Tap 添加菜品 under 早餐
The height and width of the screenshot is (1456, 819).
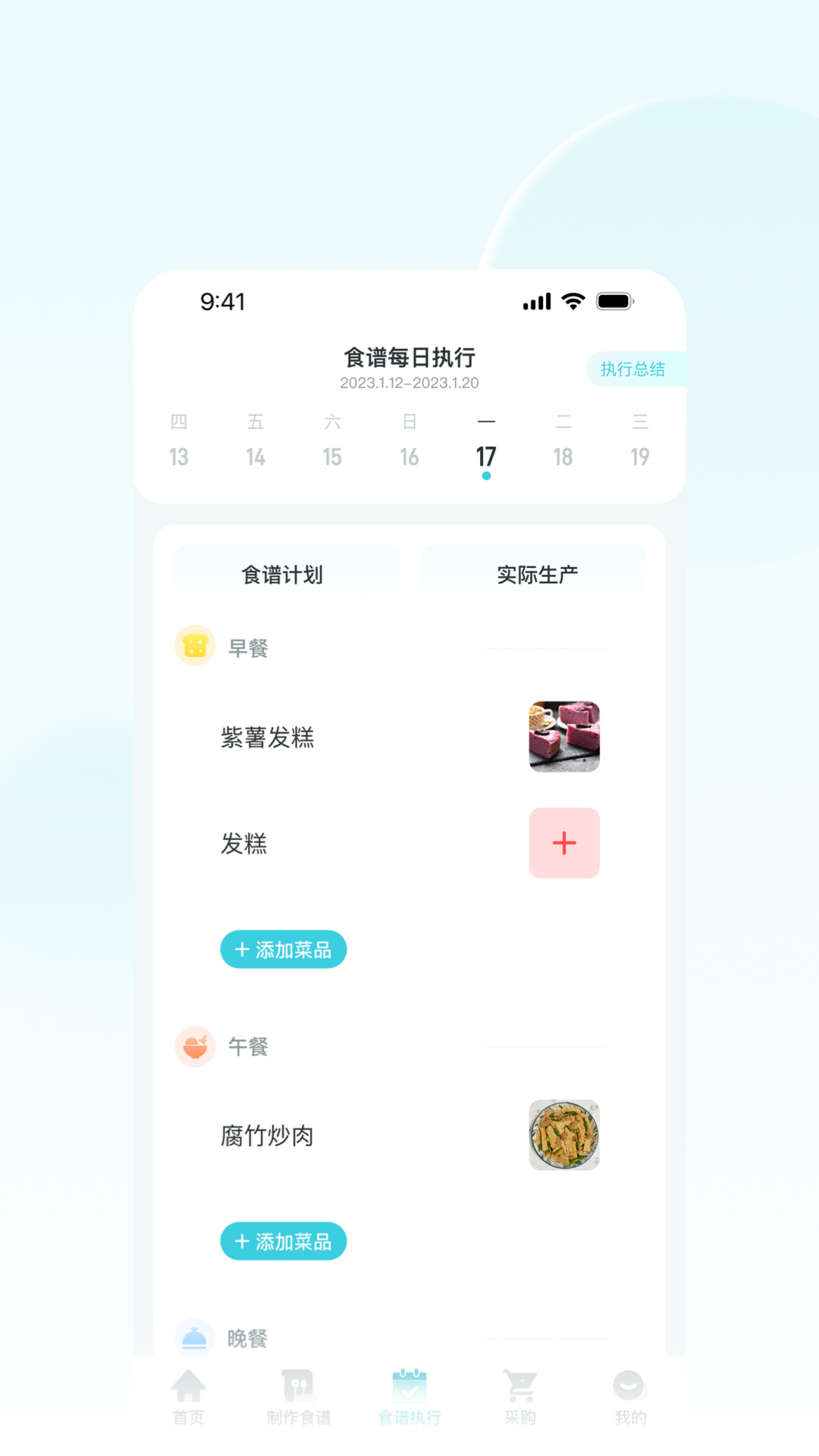tap(283, 949)
